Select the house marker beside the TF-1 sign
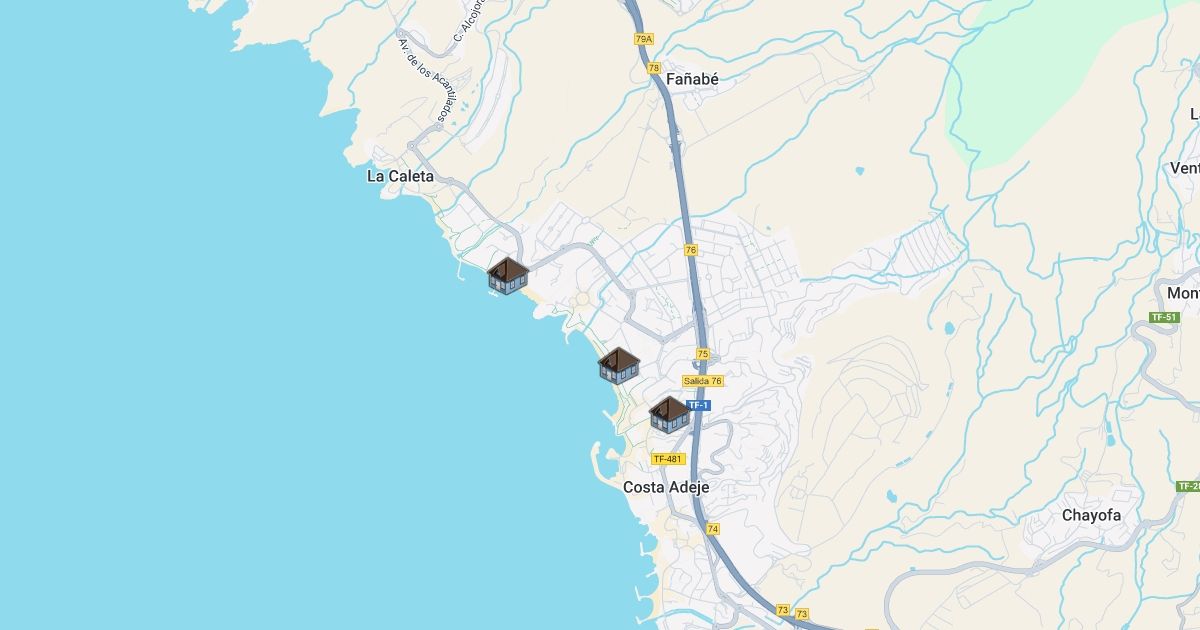 tap(669, 414)
